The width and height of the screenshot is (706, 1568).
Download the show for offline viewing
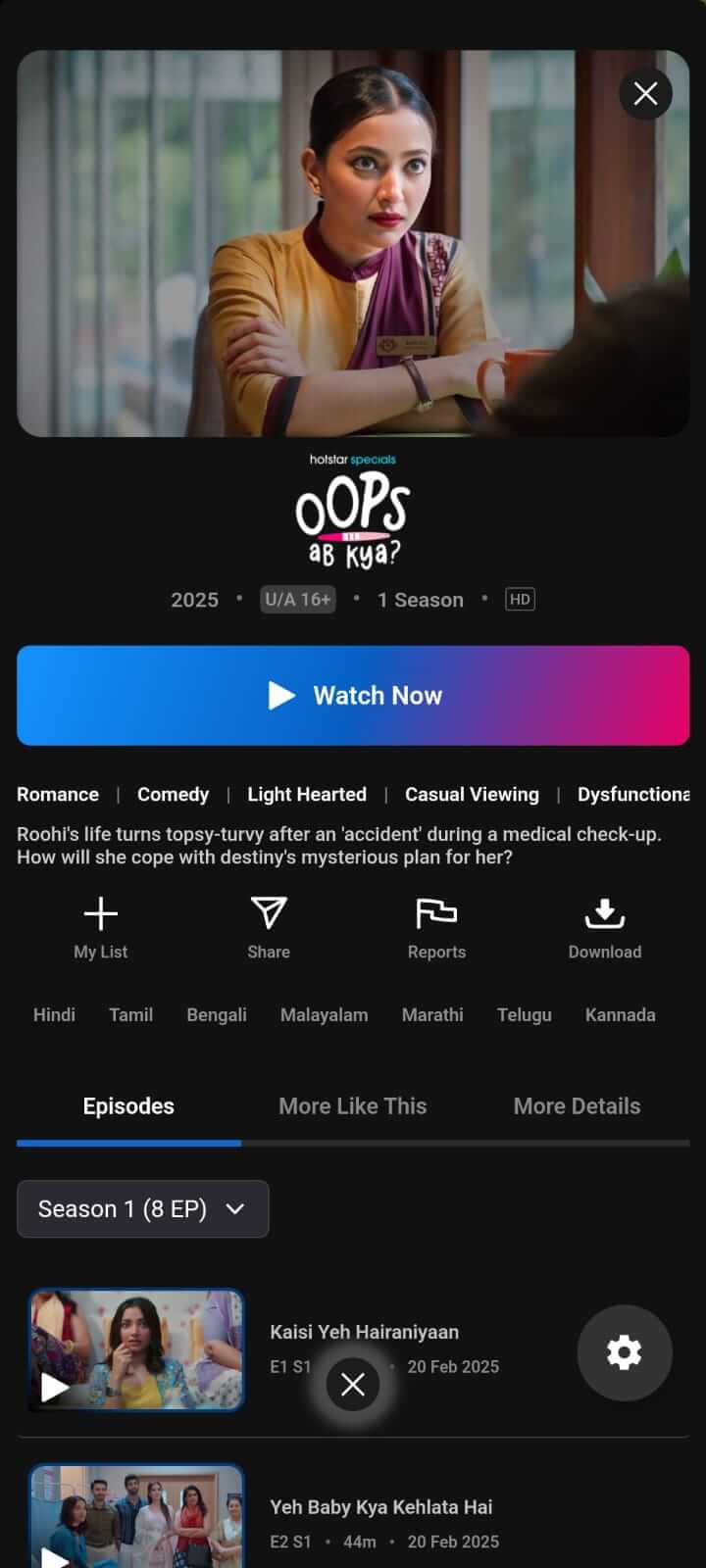tap(605, 927)
